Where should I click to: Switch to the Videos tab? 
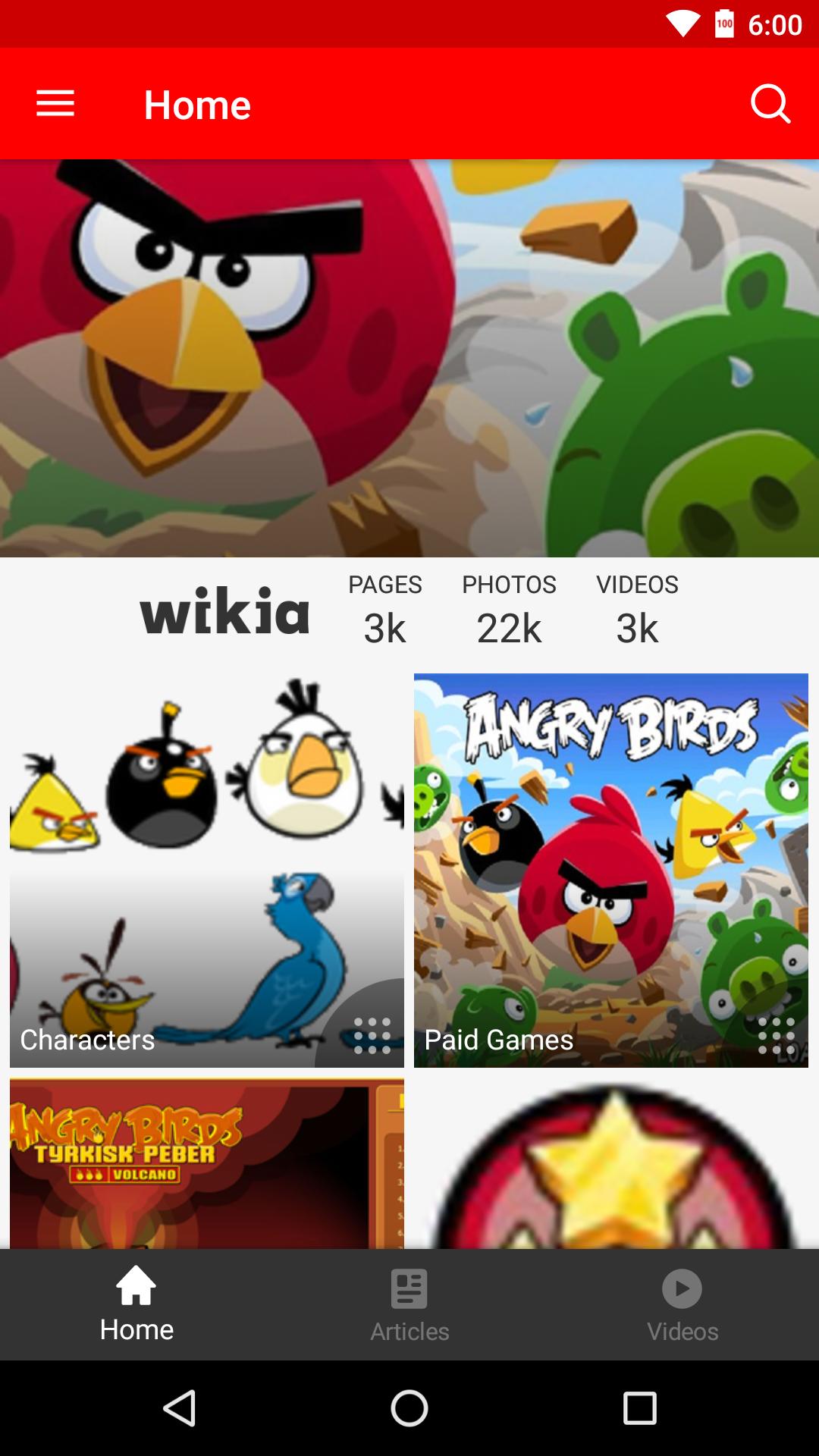pyautogui.click(x=682, y=1304)
